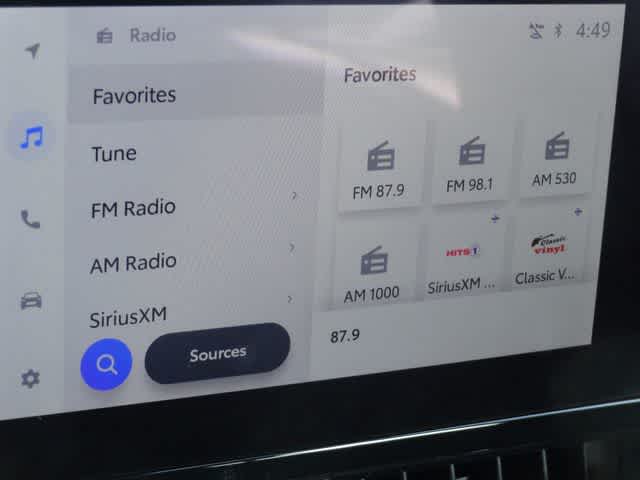Play favorite station AM 1000
The height and width of the screenshot is (480, 640).
(372, 270)
